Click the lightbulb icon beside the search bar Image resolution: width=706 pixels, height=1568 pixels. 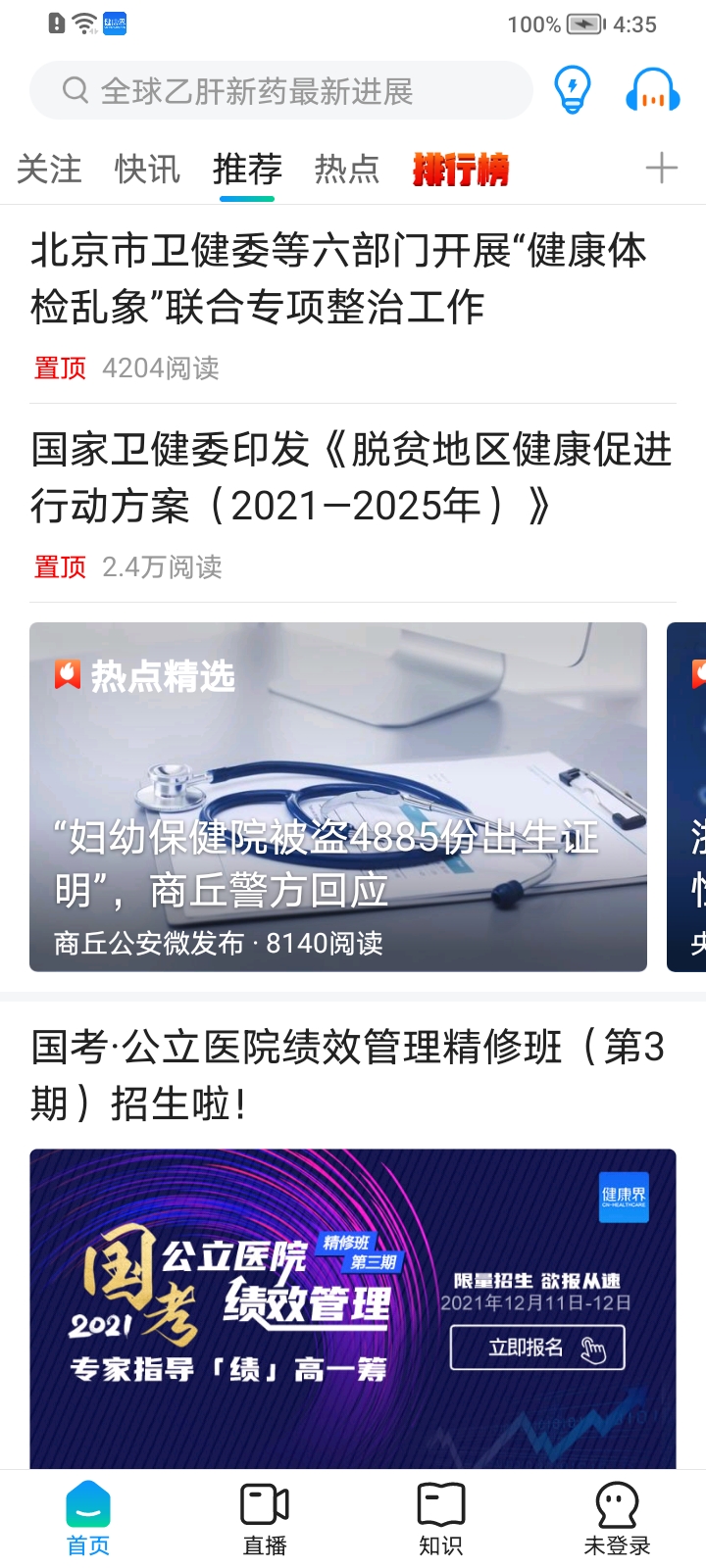[x=571, y=89]
